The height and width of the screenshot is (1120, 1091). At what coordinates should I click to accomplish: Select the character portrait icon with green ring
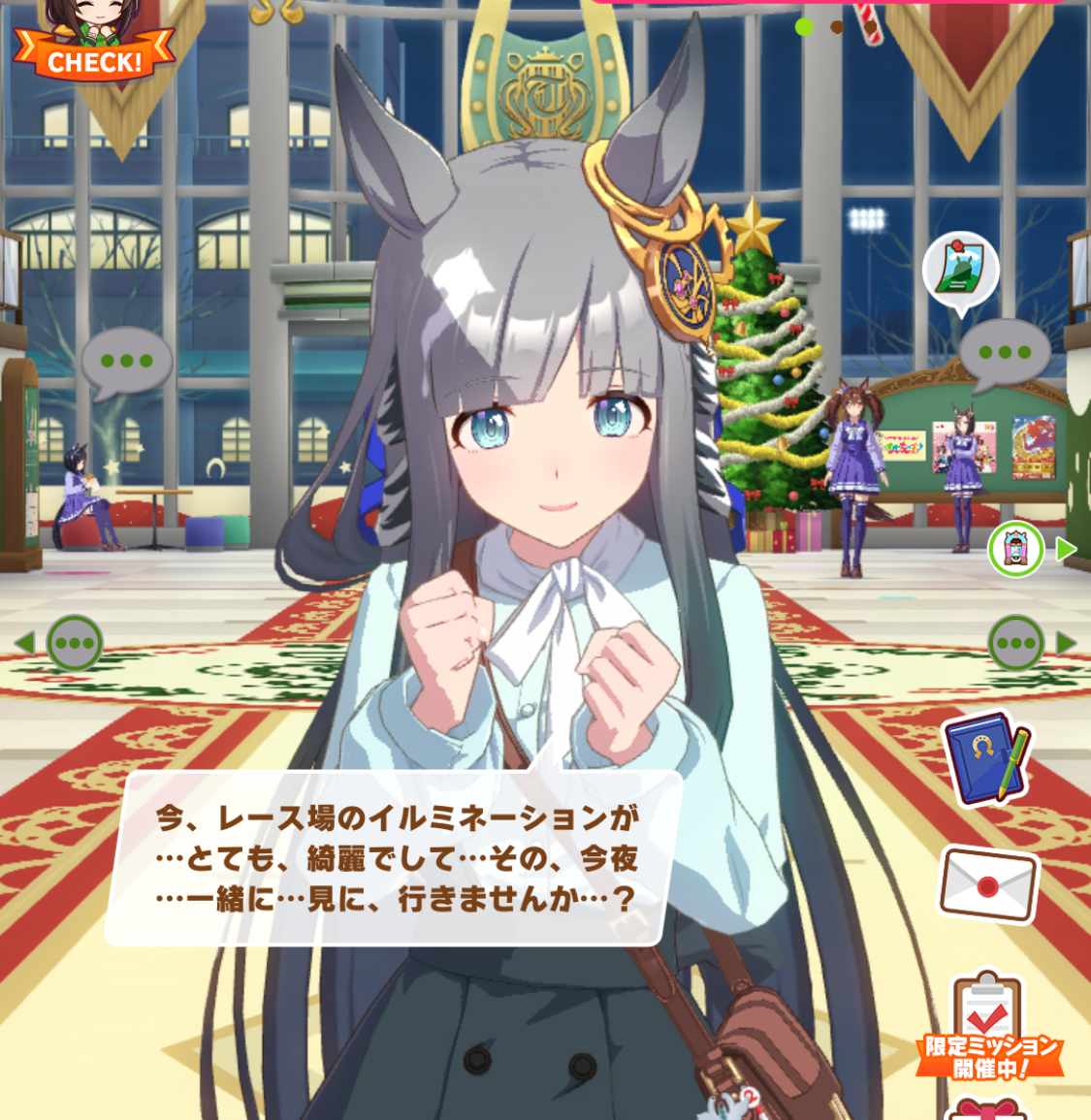1015,550
